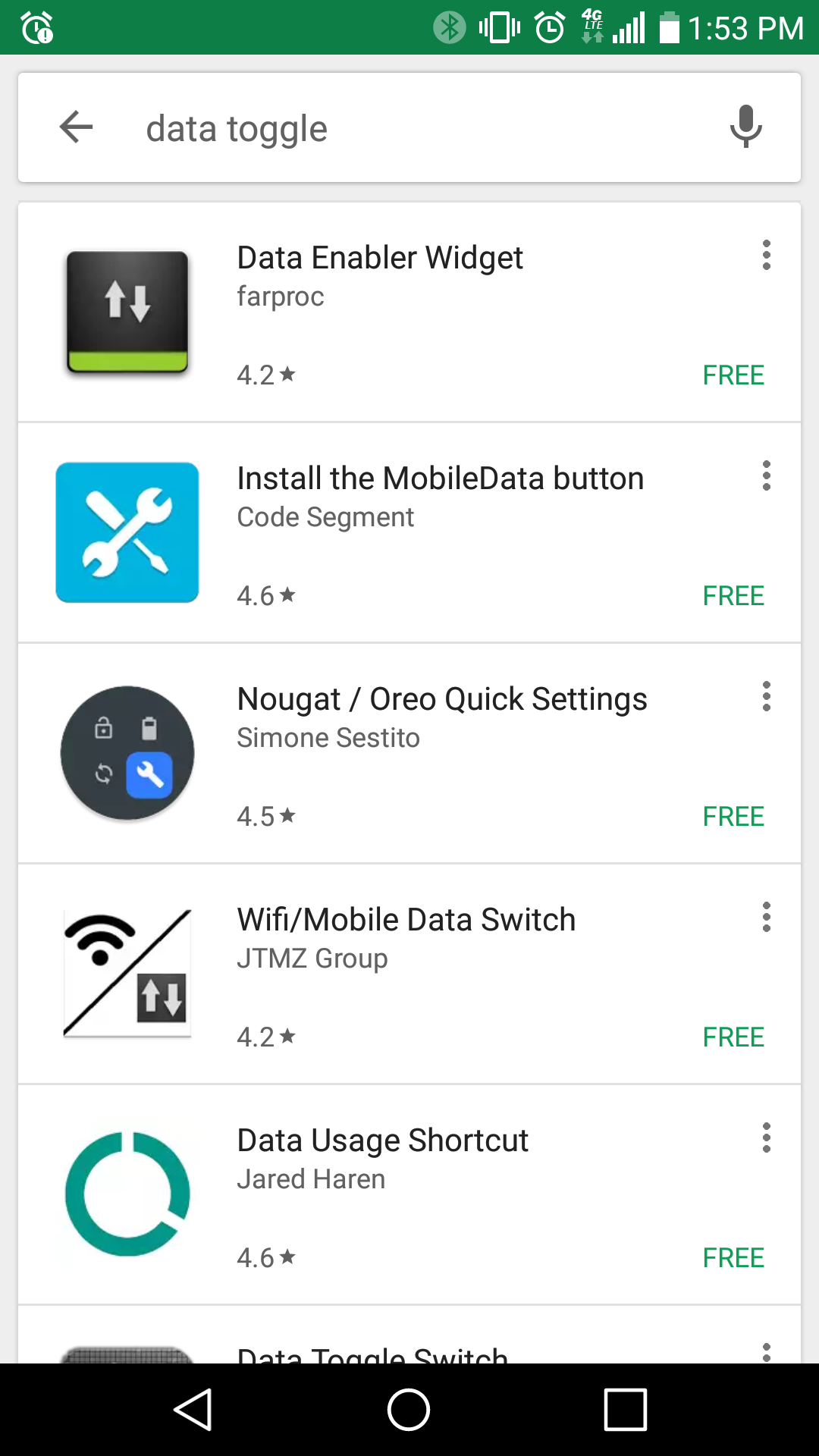This screenshot has width=819, height=1456.
Task: Open the Data Enabler Widget app listing
Action: [409, 312]
